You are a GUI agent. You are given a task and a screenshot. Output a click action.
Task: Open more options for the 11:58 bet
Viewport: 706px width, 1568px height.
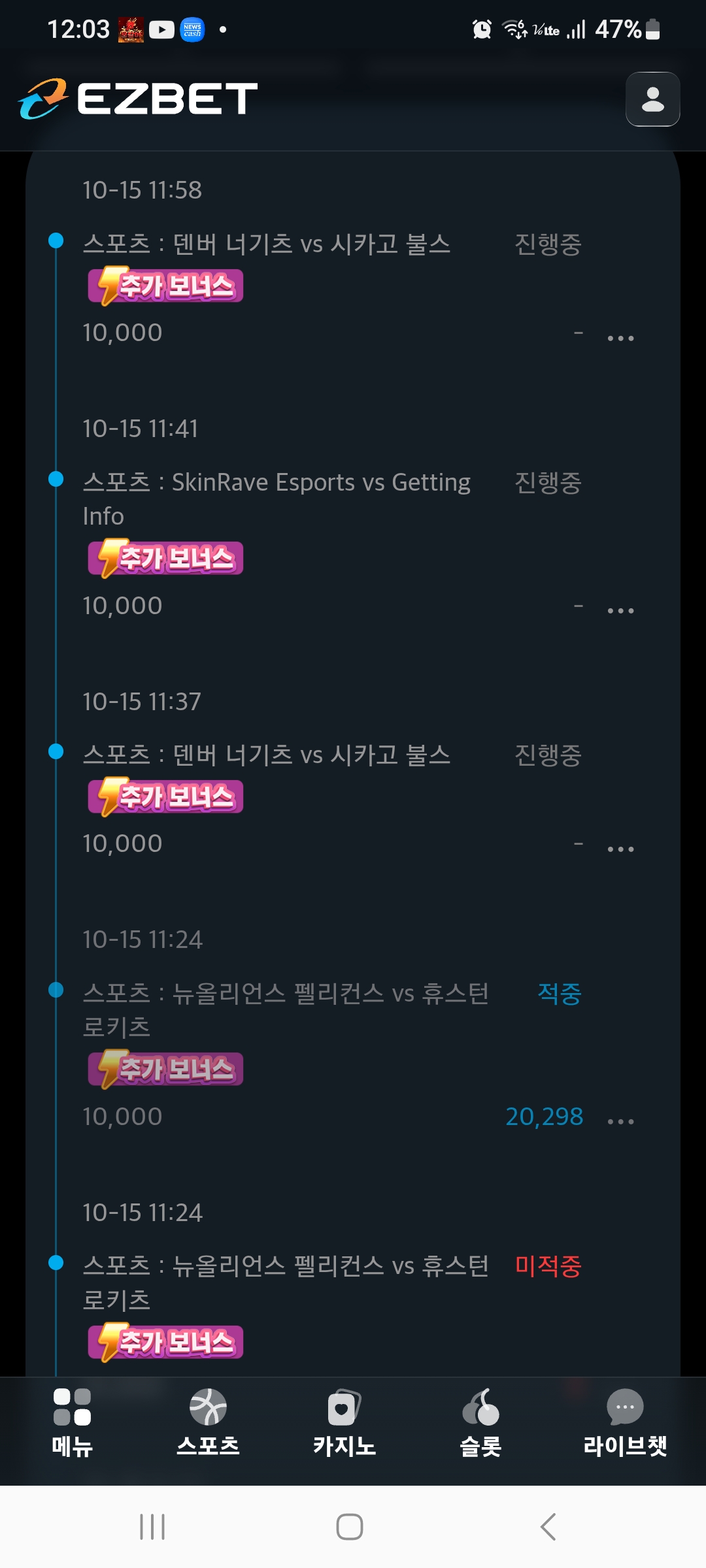point(620,338)
